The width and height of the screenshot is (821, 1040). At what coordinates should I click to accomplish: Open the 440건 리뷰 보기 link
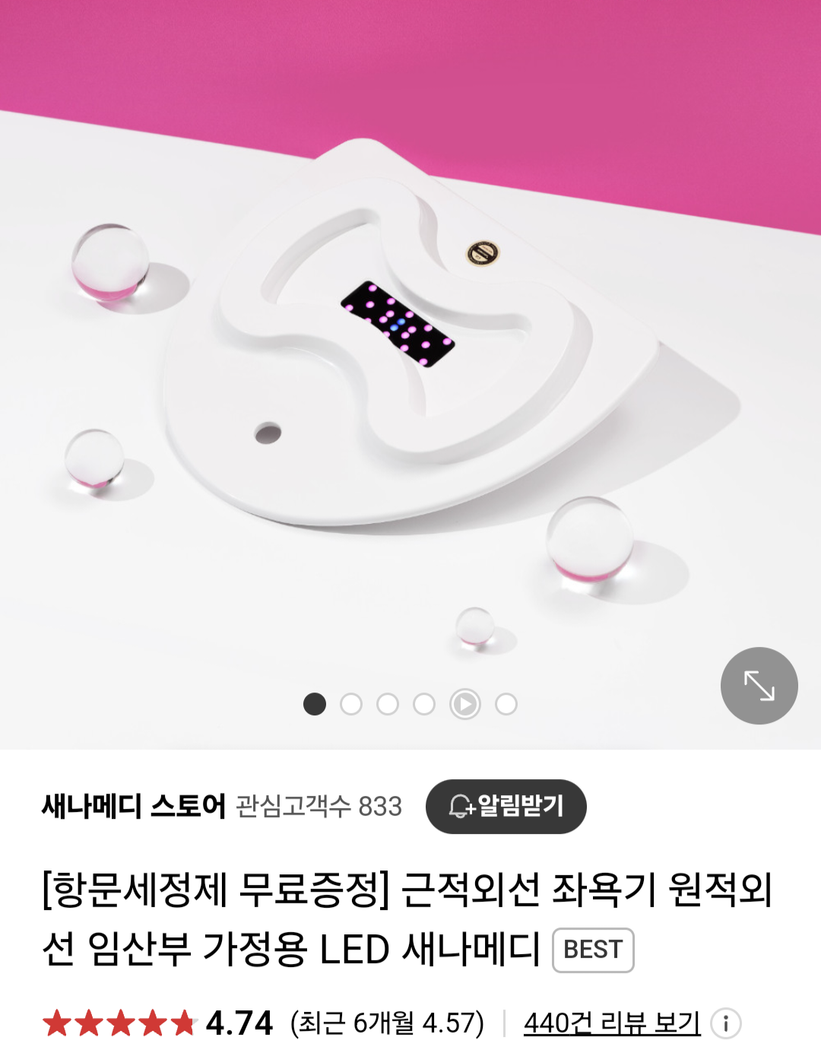click(x=611, y=1022)
